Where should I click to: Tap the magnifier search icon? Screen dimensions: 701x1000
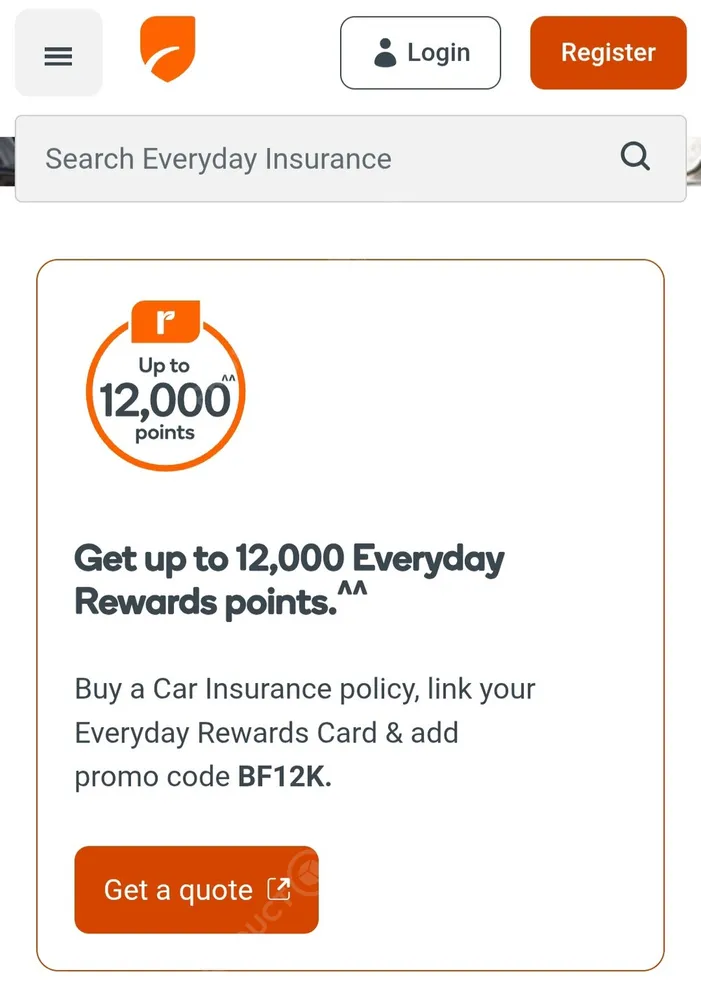(x=635, y=158)
